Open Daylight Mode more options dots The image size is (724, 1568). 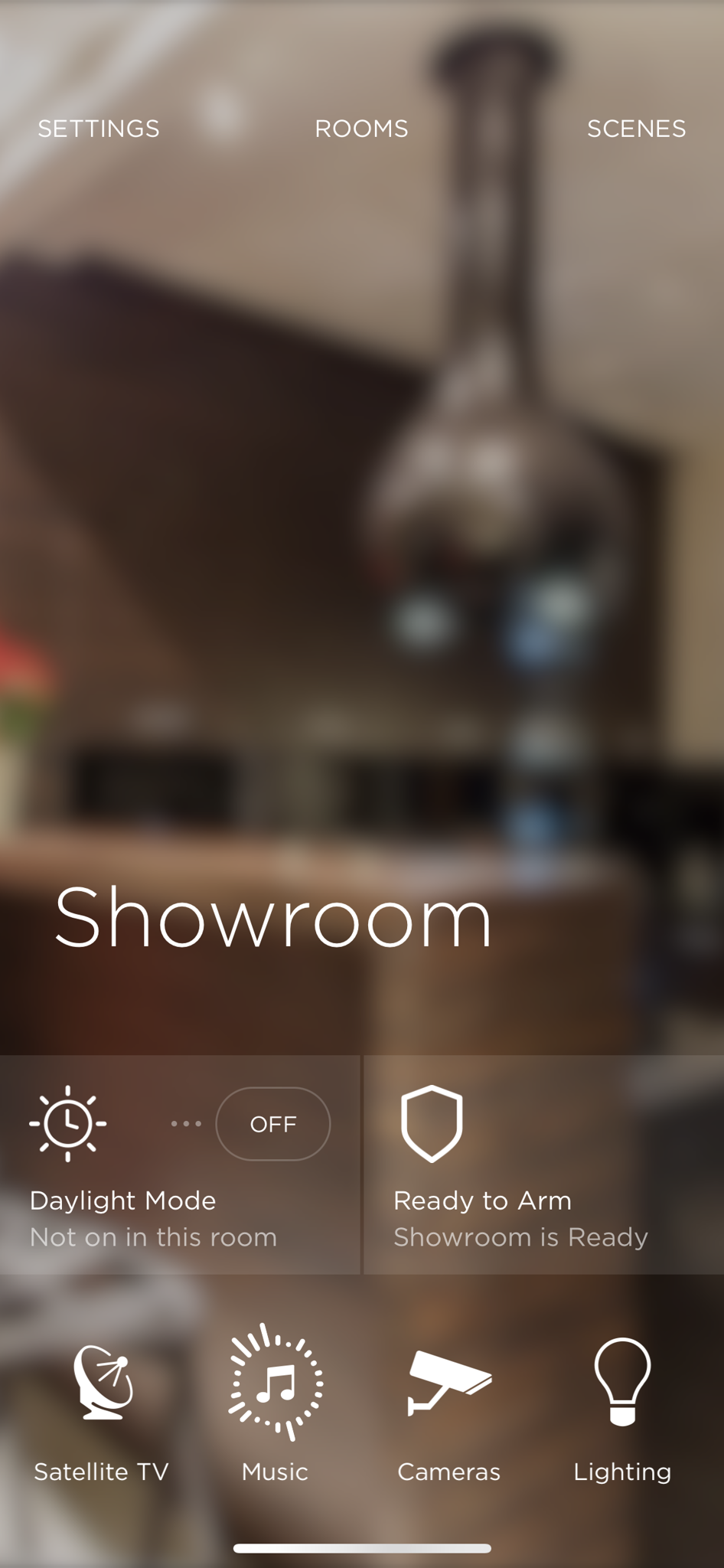[x=186, y=1124]
